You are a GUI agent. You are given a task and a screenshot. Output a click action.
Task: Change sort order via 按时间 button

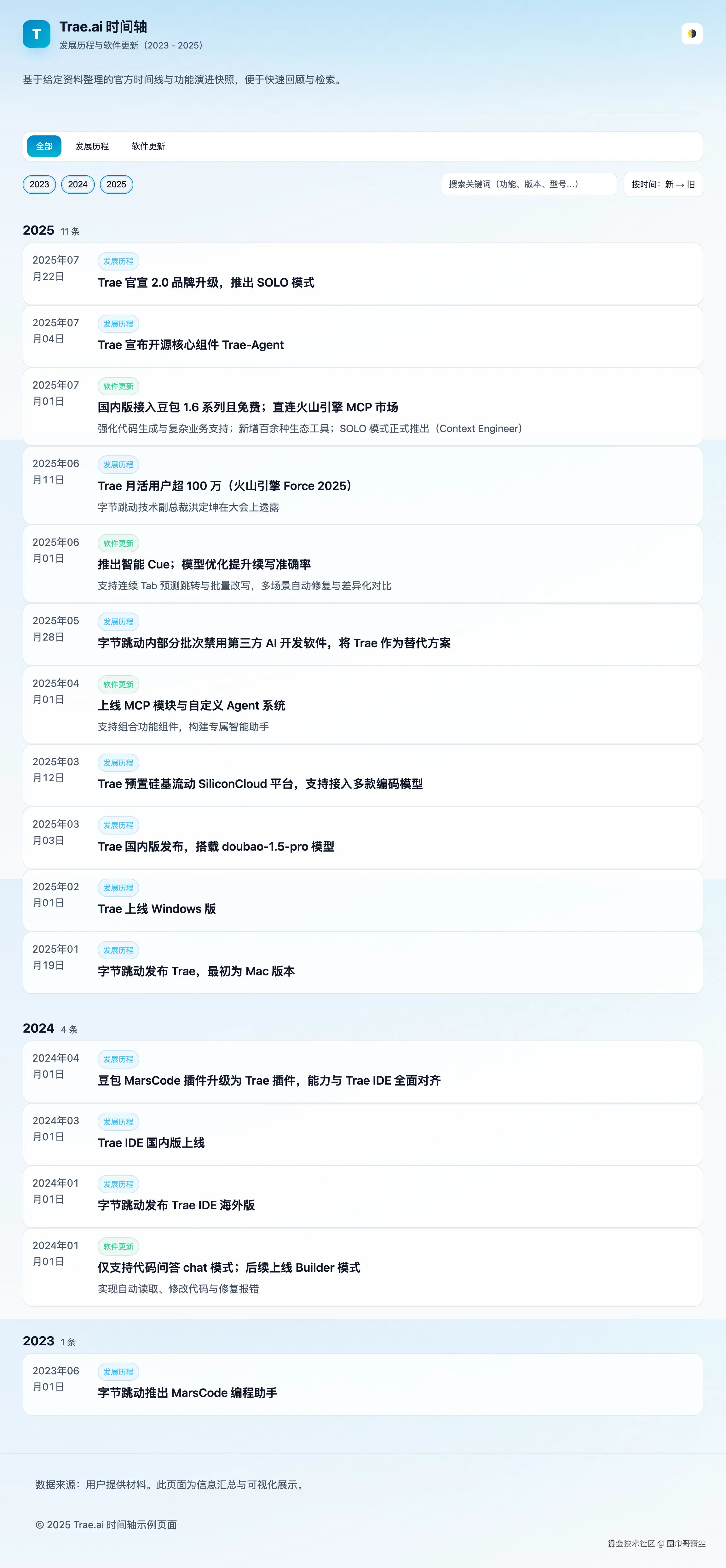pyautogui.click(x=663, y=185)
